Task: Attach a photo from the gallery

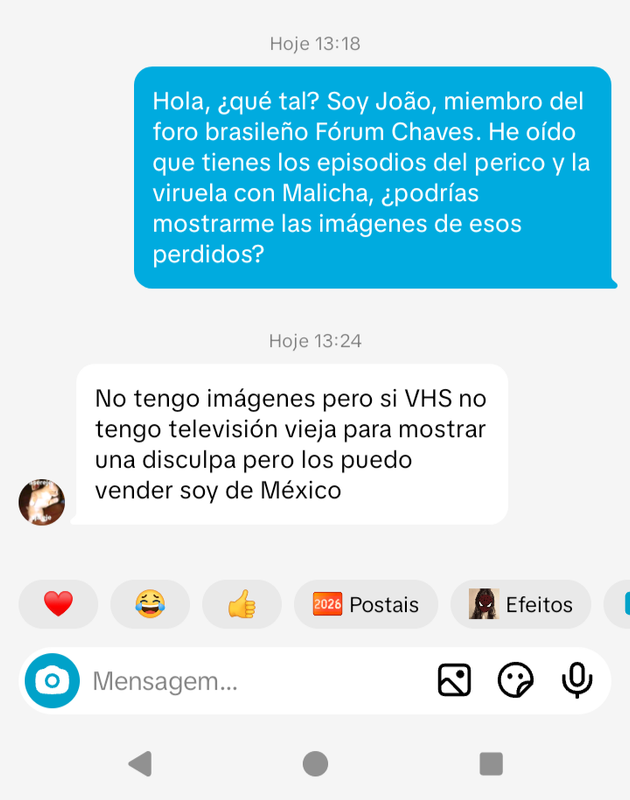Action: tap(455, 681)
